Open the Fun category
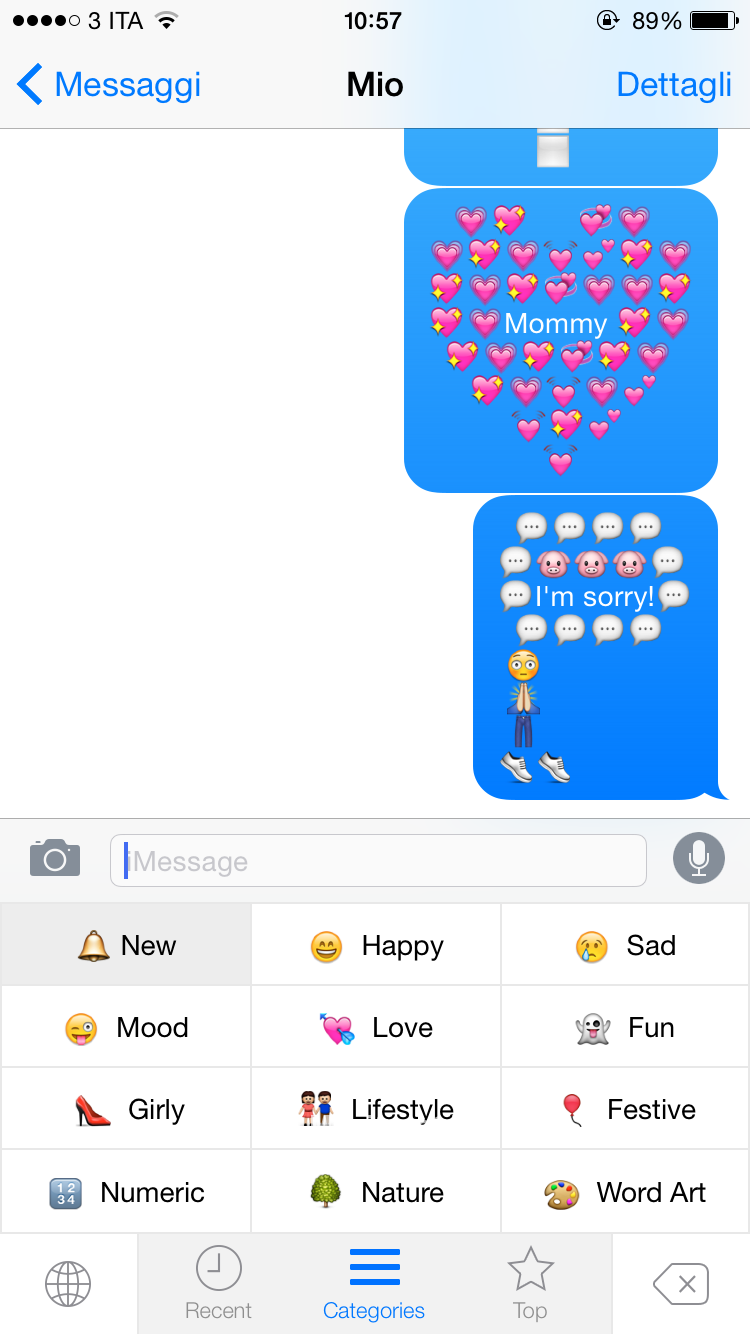Screen dimensions: 750x1334 (626, 1027)
